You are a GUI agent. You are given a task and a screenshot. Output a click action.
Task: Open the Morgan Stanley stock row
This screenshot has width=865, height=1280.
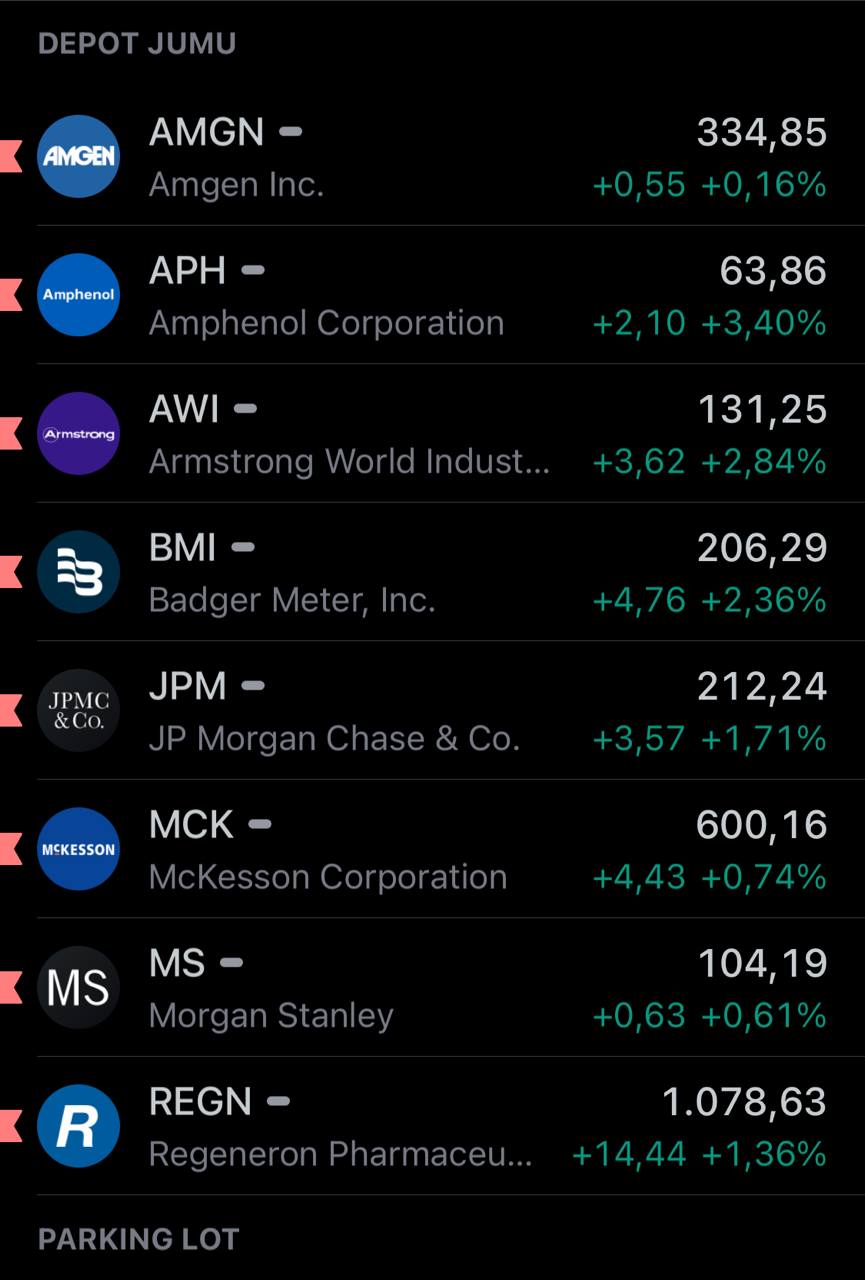(x=432, y=988)
